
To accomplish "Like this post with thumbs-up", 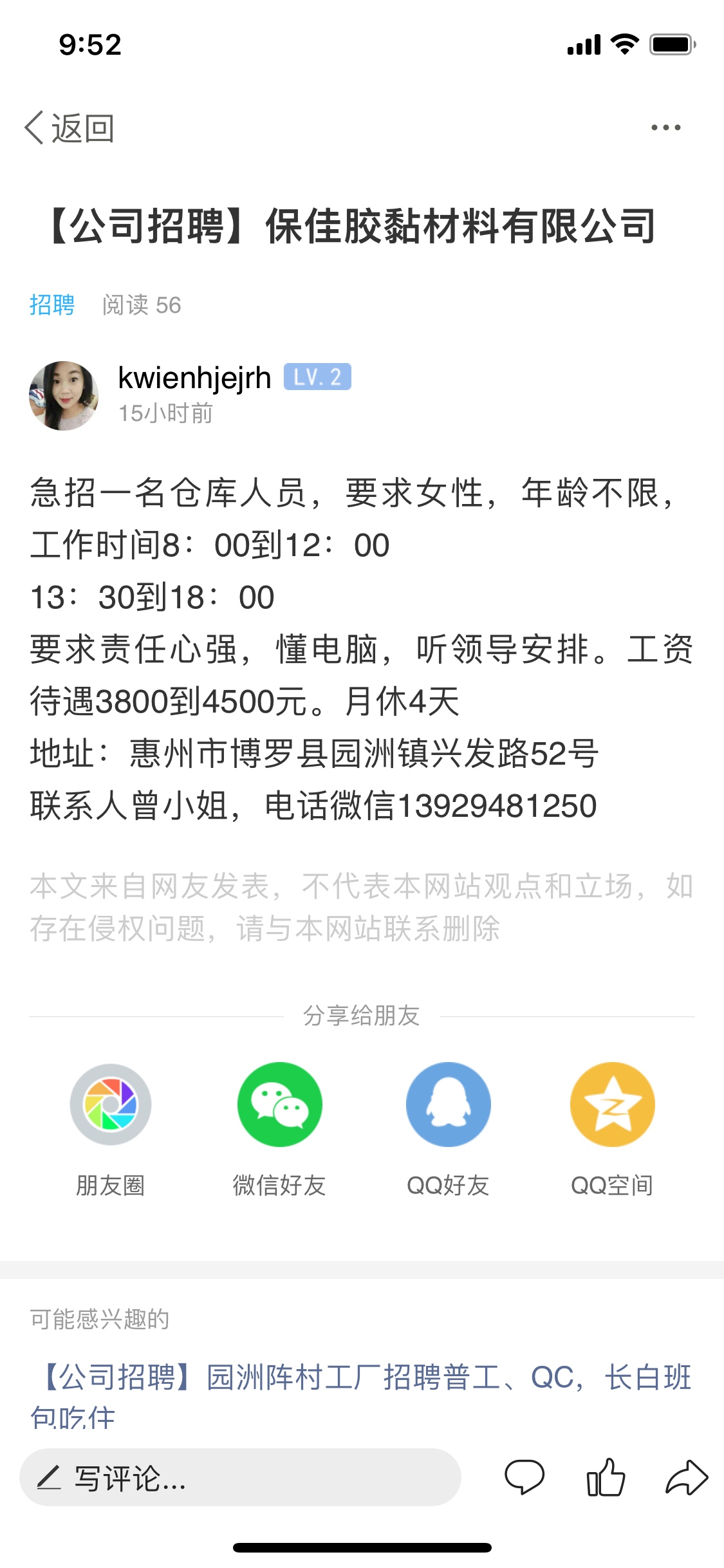I will pyautogui.click(x=606, y=1477).
